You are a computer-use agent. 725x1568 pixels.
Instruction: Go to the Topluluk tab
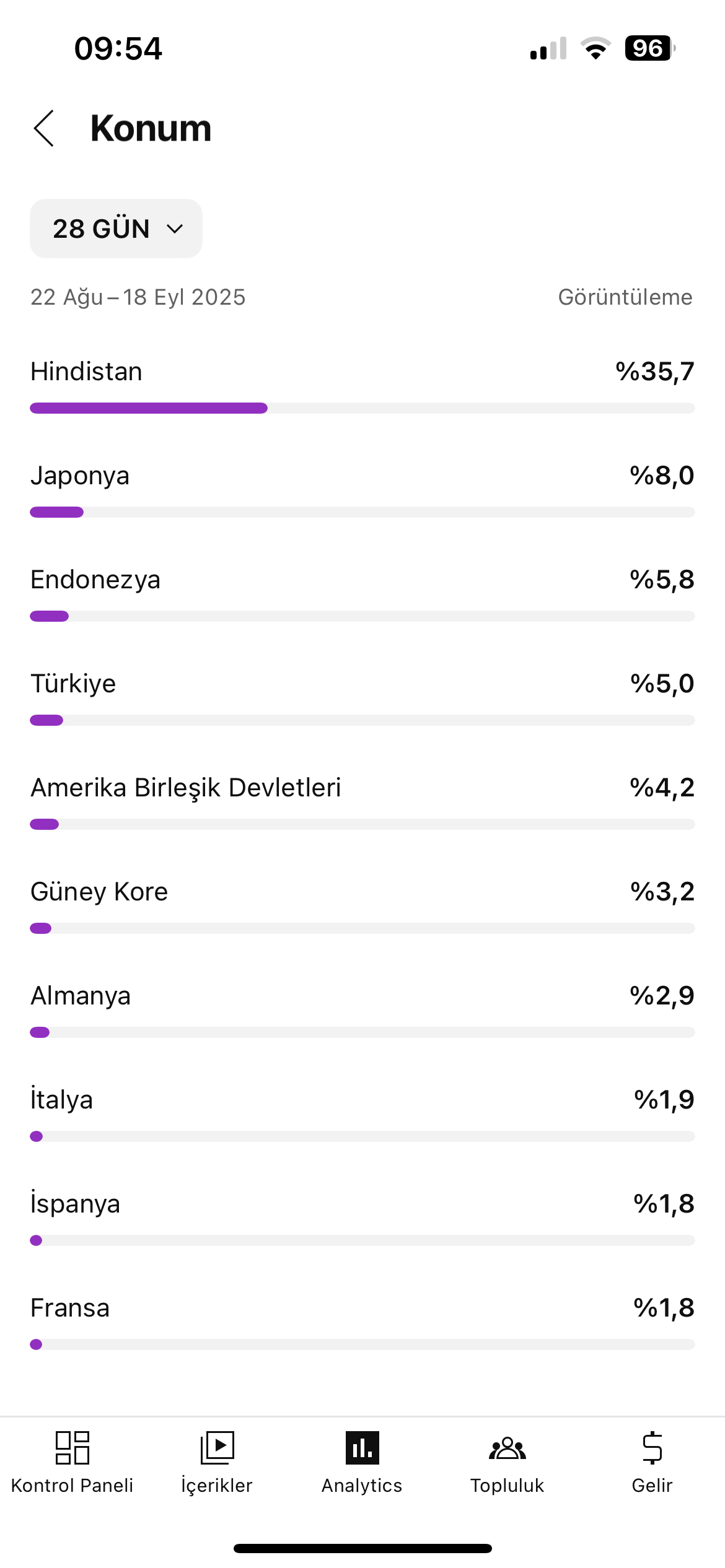point(507,1463)
